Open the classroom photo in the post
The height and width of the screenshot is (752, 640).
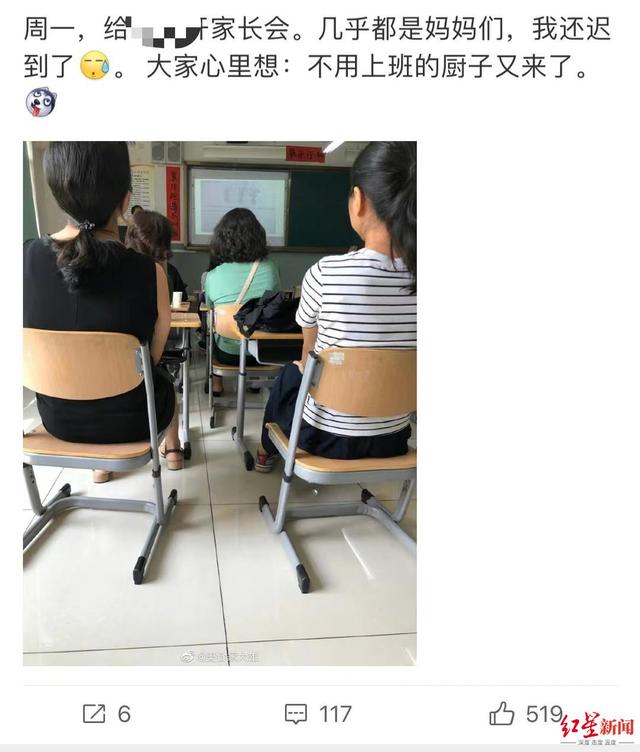220,402
